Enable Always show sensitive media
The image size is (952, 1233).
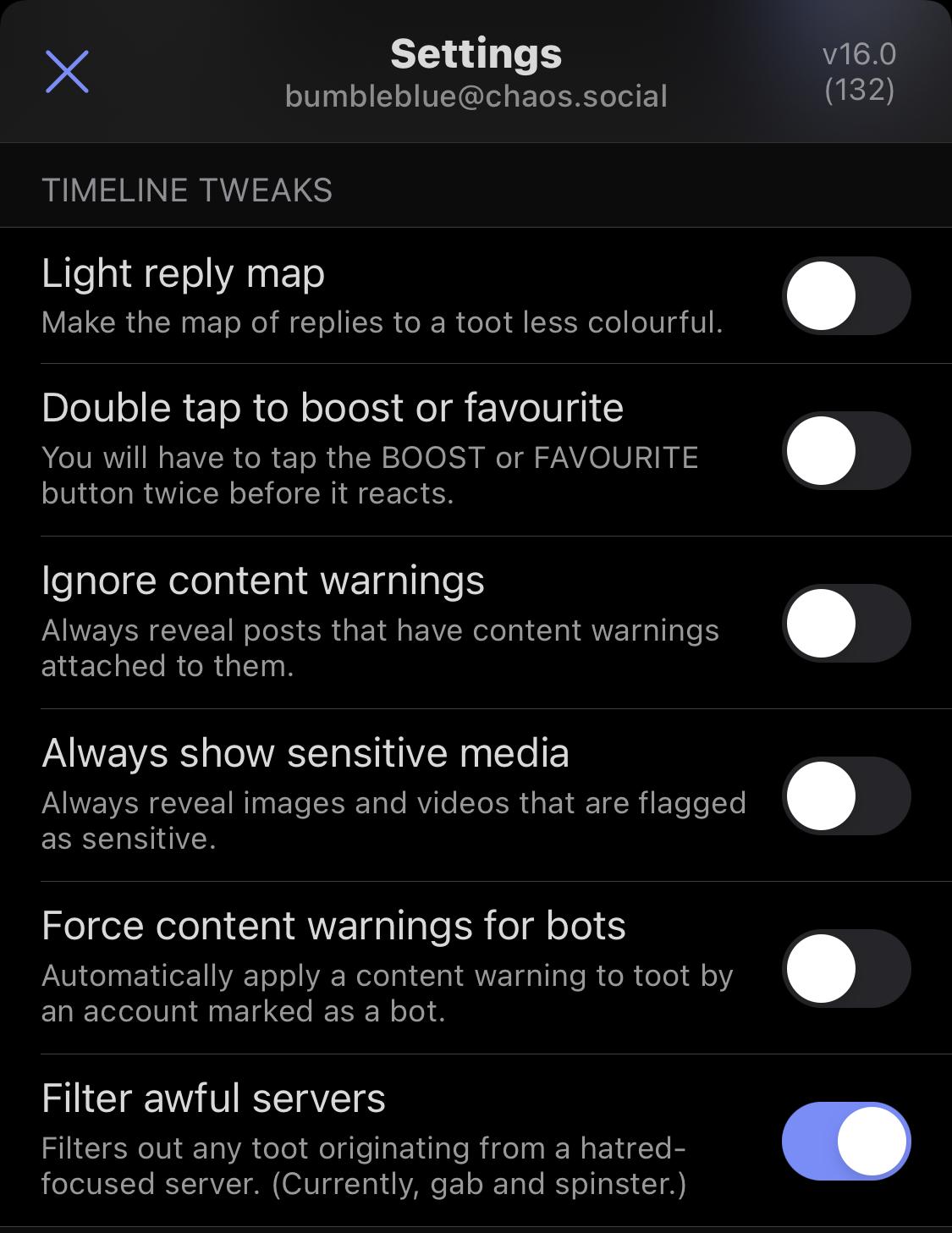click(845, 795)
